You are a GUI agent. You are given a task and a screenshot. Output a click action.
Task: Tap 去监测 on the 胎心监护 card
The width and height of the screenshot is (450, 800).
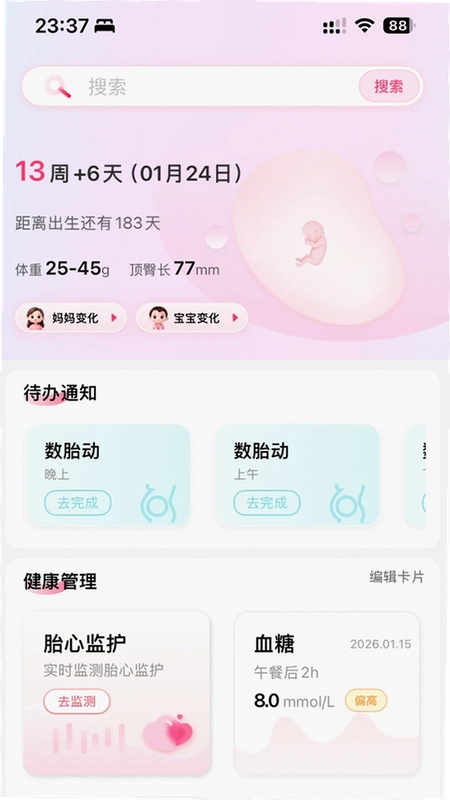(x=77, y=701)
